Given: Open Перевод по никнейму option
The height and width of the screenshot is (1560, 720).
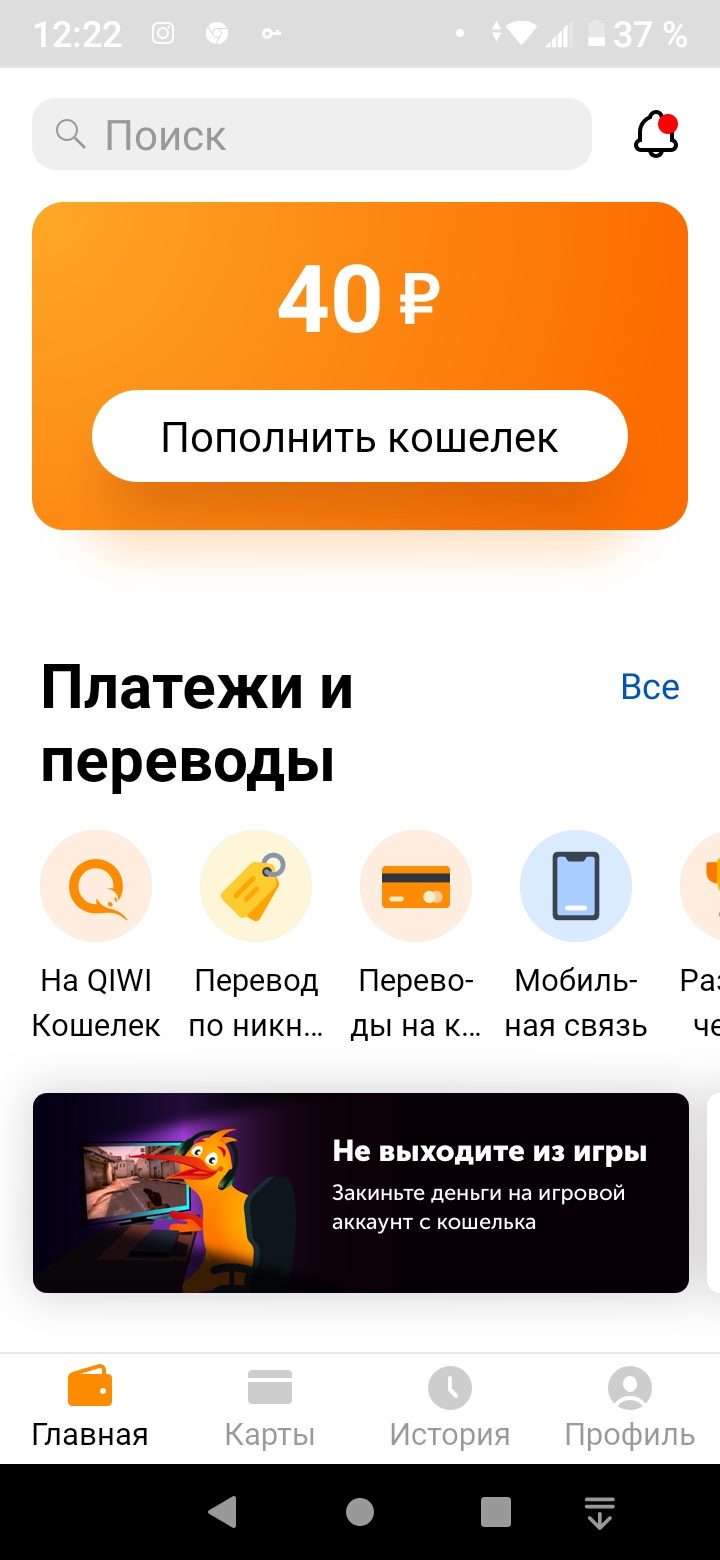Looking at the screenshot, I should (x=256, y=886).
